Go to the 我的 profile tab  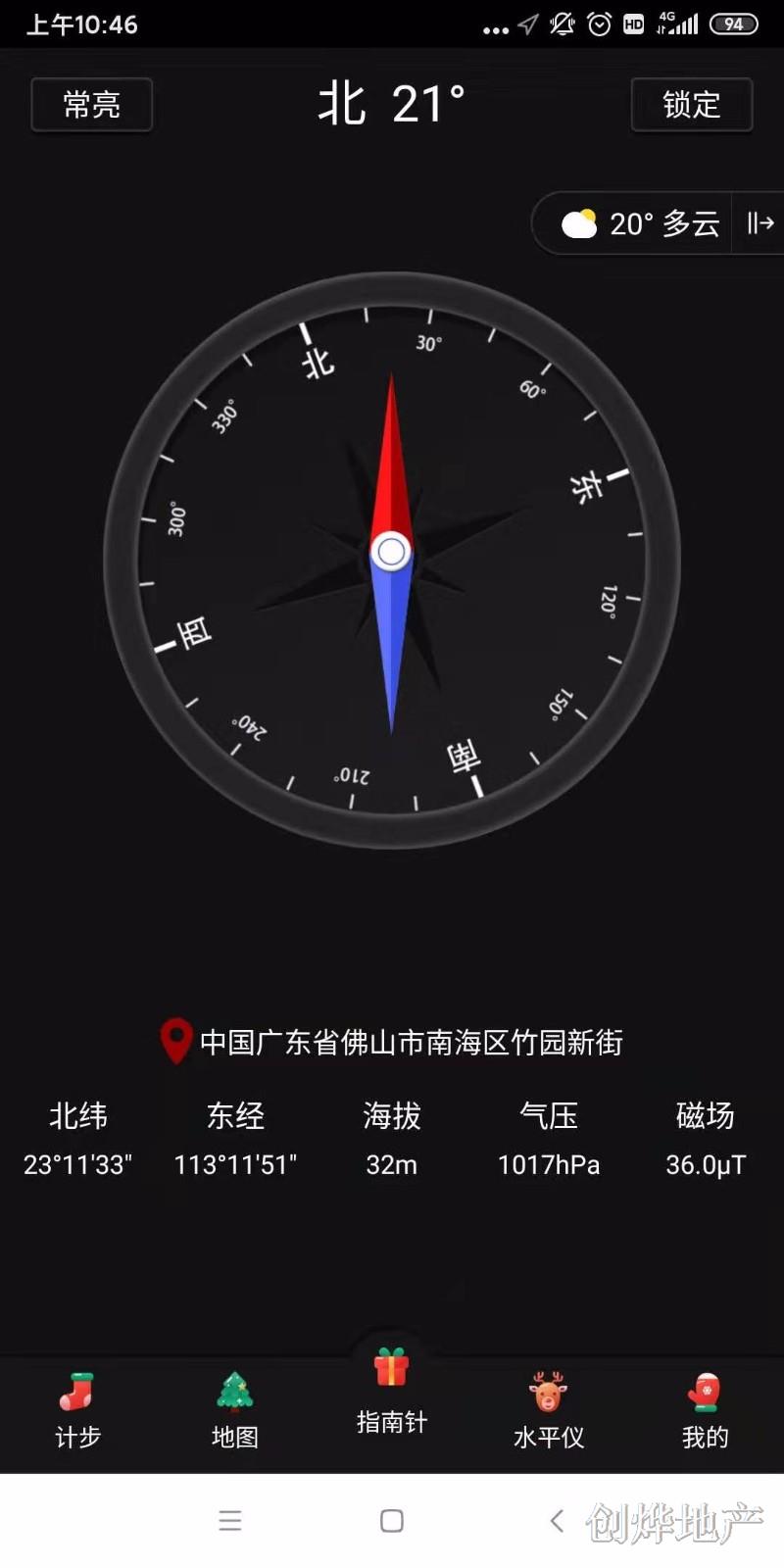(x=705, y=1411)
